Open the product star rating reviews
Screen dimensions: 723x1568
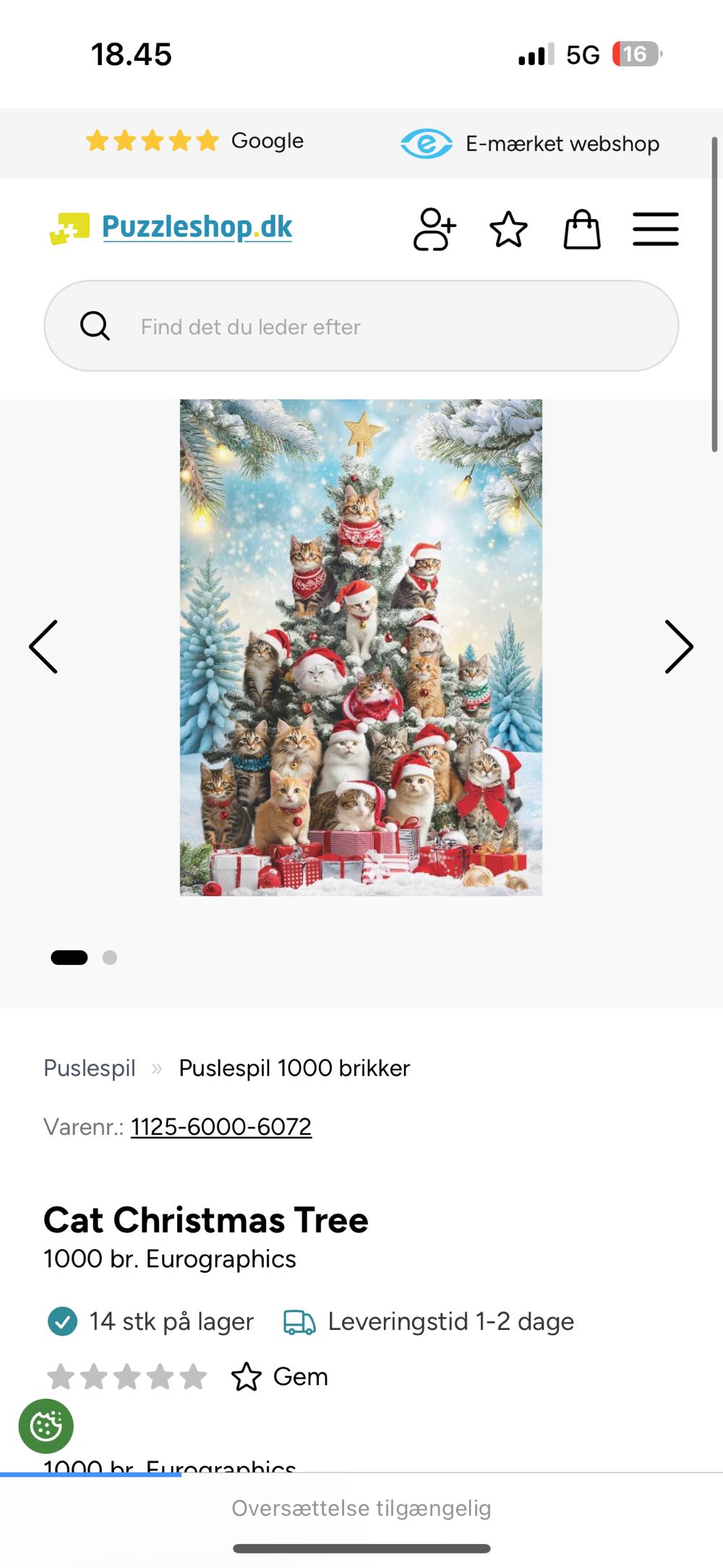point(127,1376)
